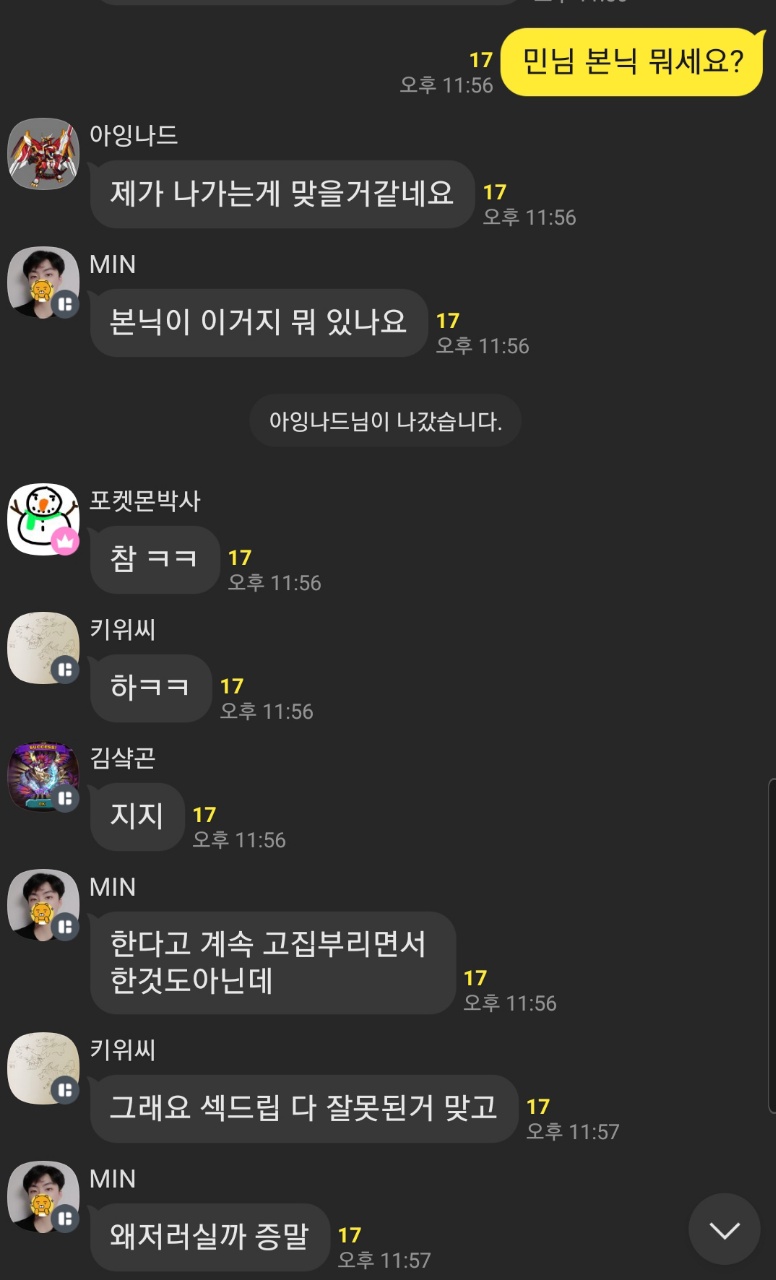View 포켓몬박사's snowman profile picture

[x=43, y=520]
